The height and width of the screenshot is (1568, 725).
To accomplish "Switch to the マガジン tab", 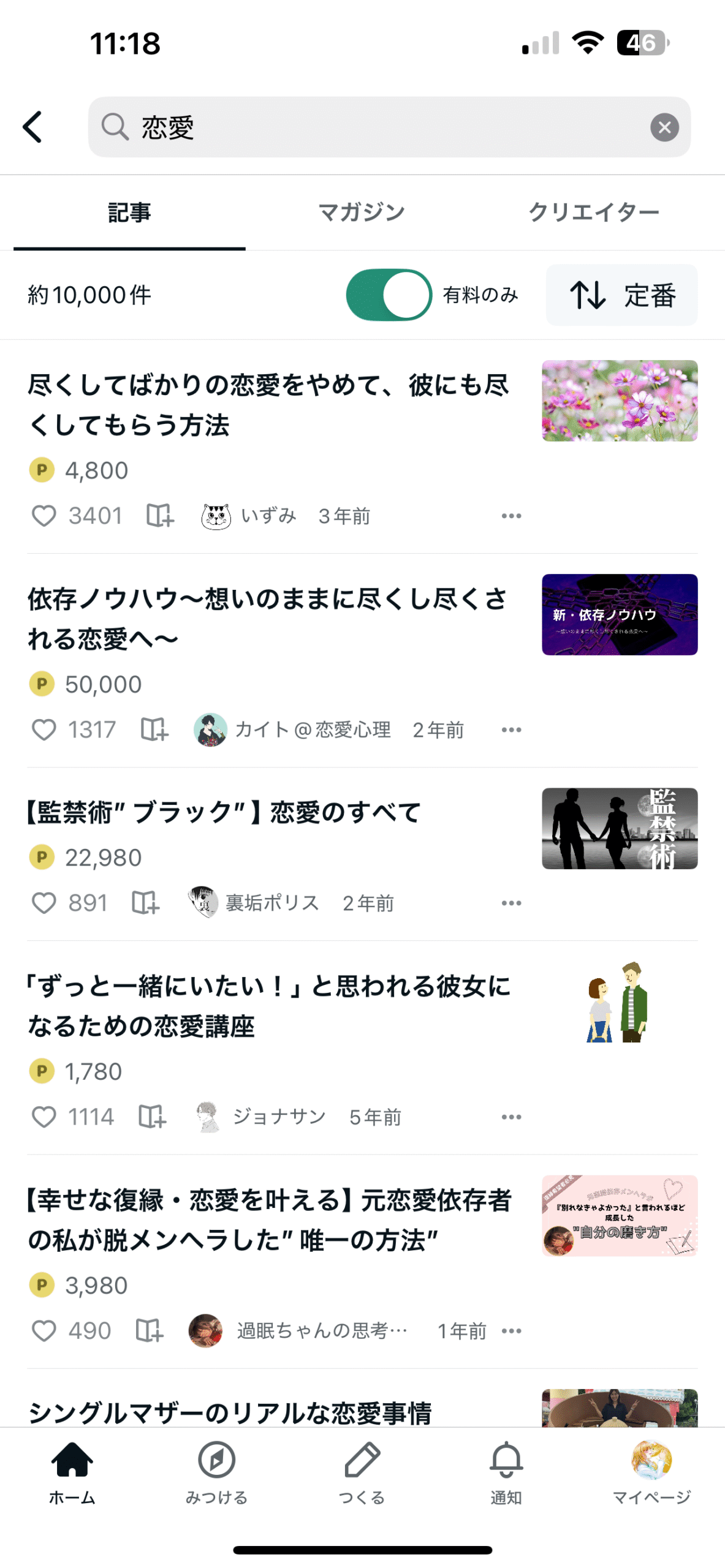I will (x=362, y=213).
